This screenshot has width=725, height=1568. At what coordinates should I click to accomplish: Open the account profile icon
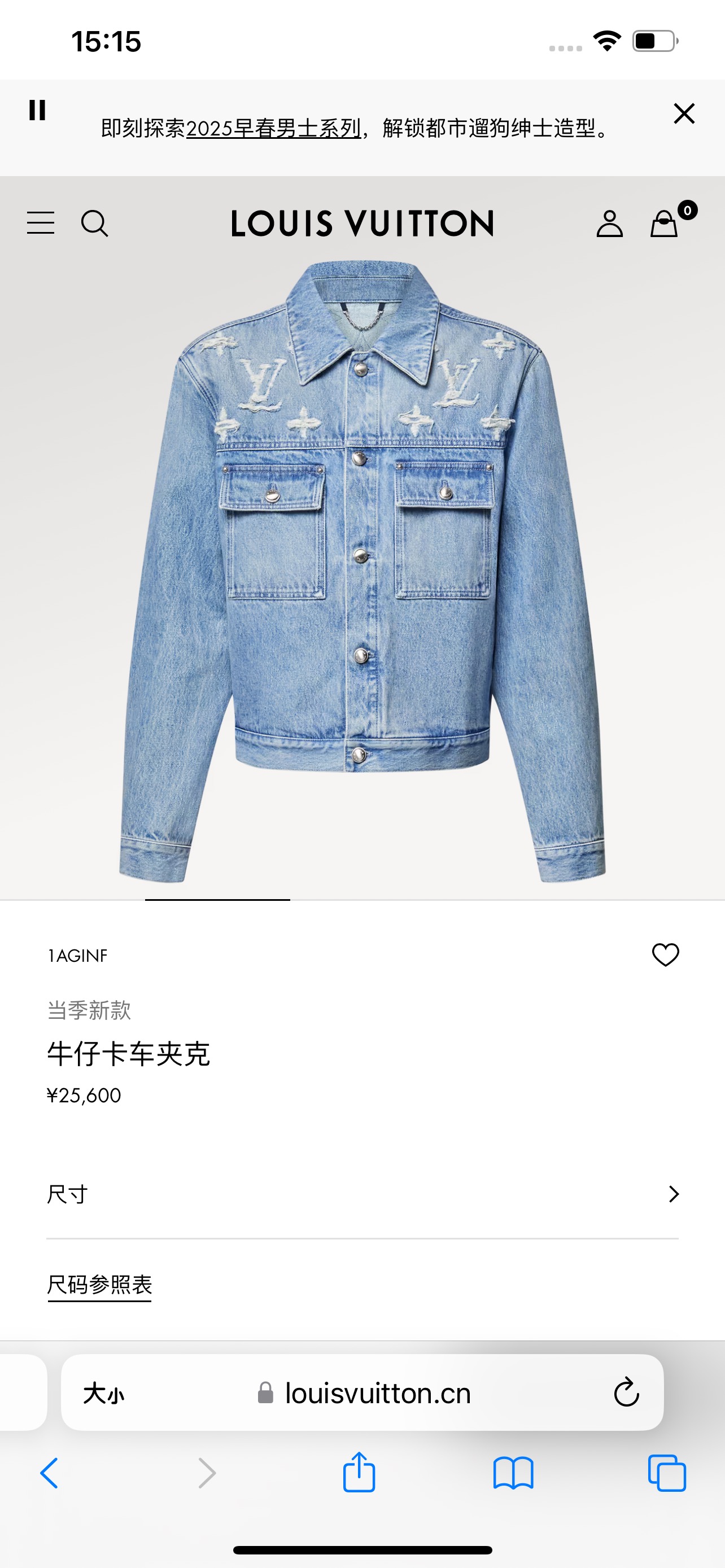pyautogui.click(x=609, y=224)
